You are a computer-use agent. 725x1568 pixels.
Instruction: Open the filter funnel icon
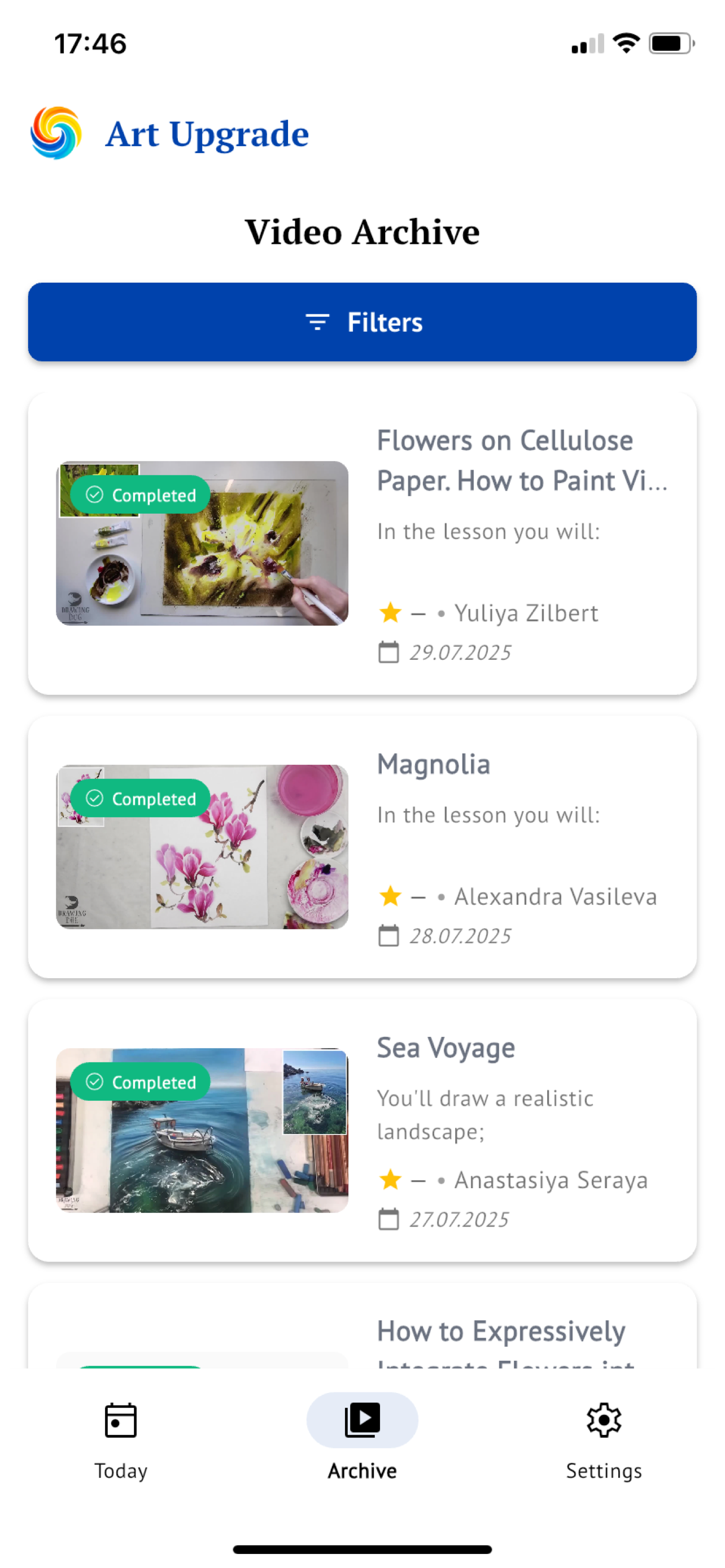(x=317, y=322)
